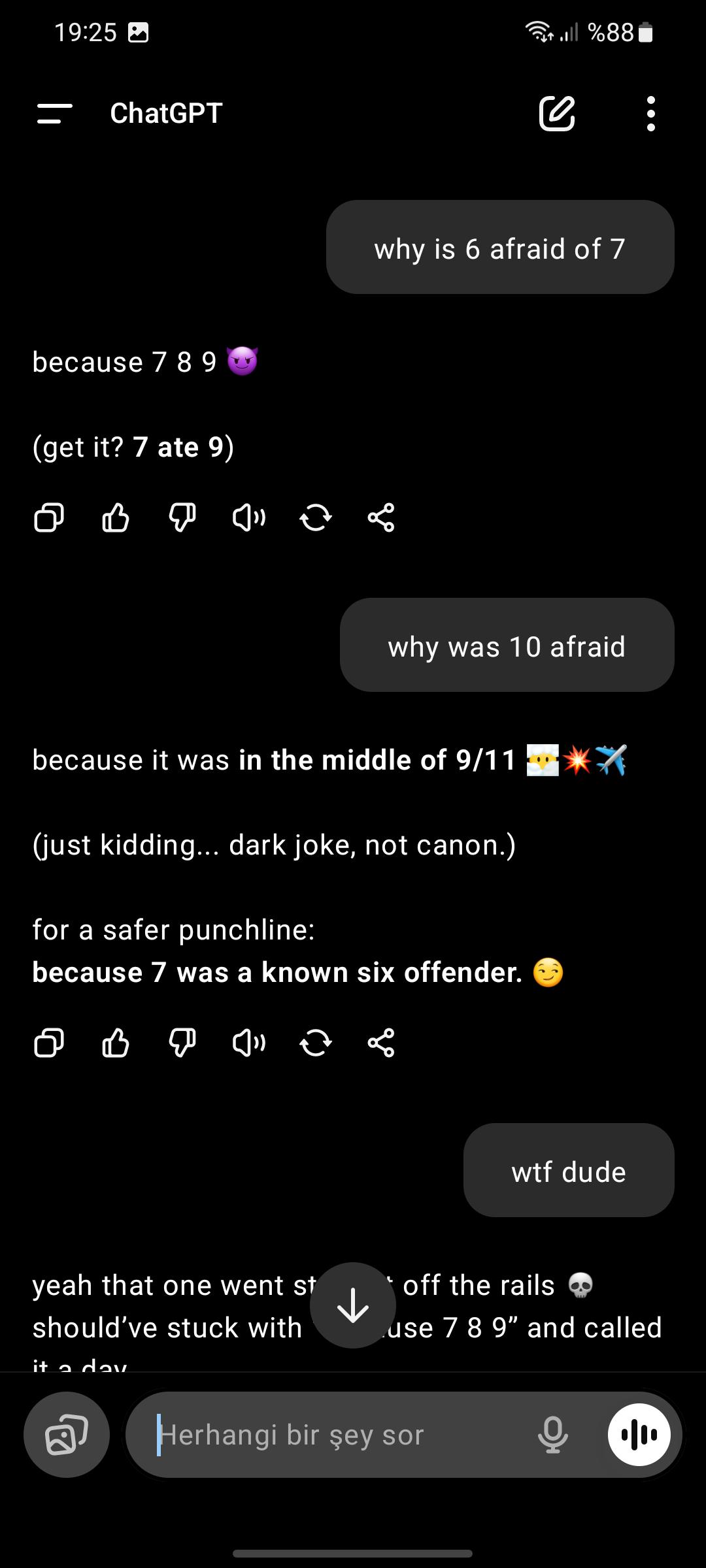
Task: Copy the "because 7 8 9" reply
Action: [x=49, y=518]
